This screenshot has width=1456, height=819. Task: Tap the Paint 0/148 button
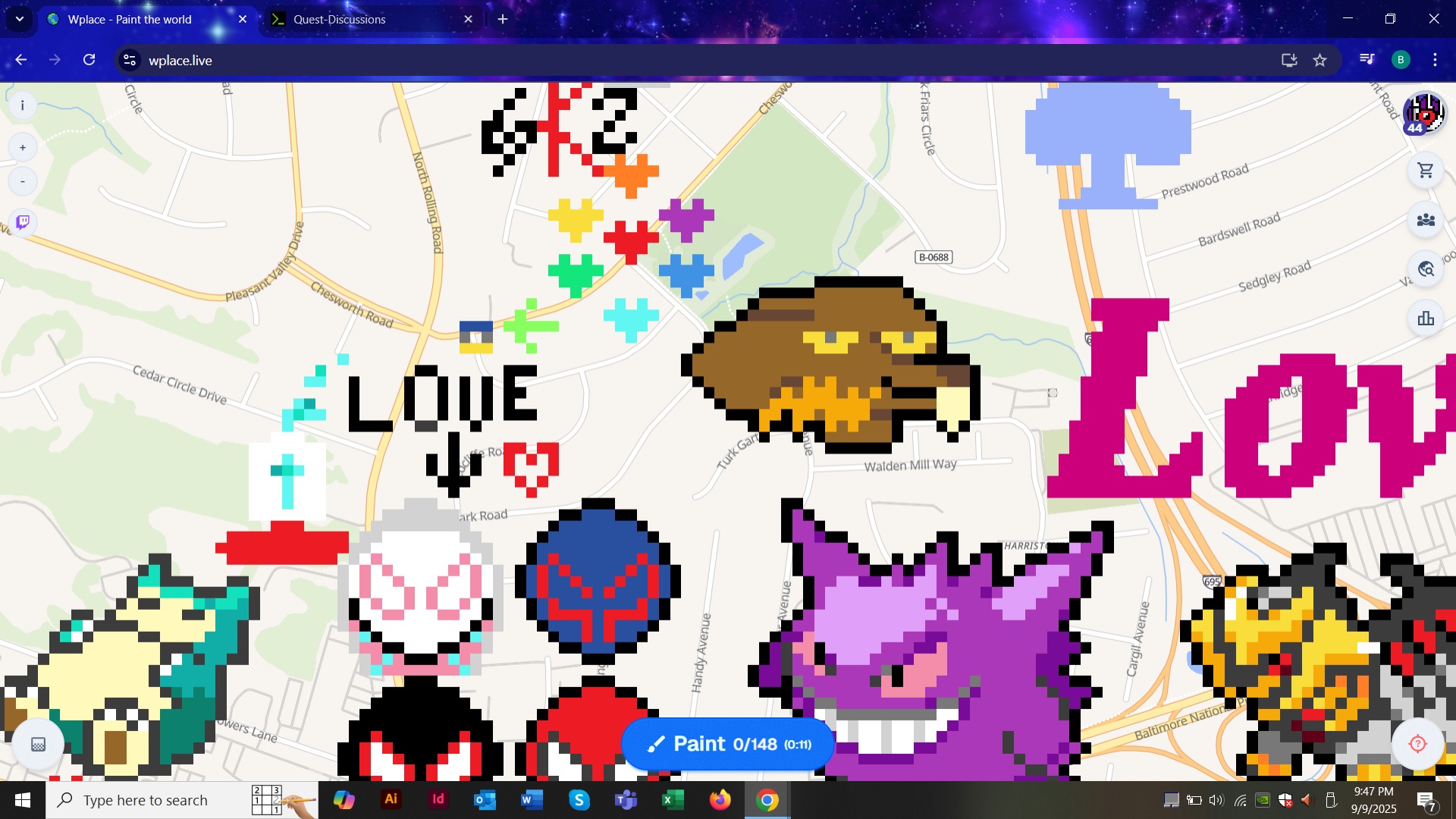(727, 744)
